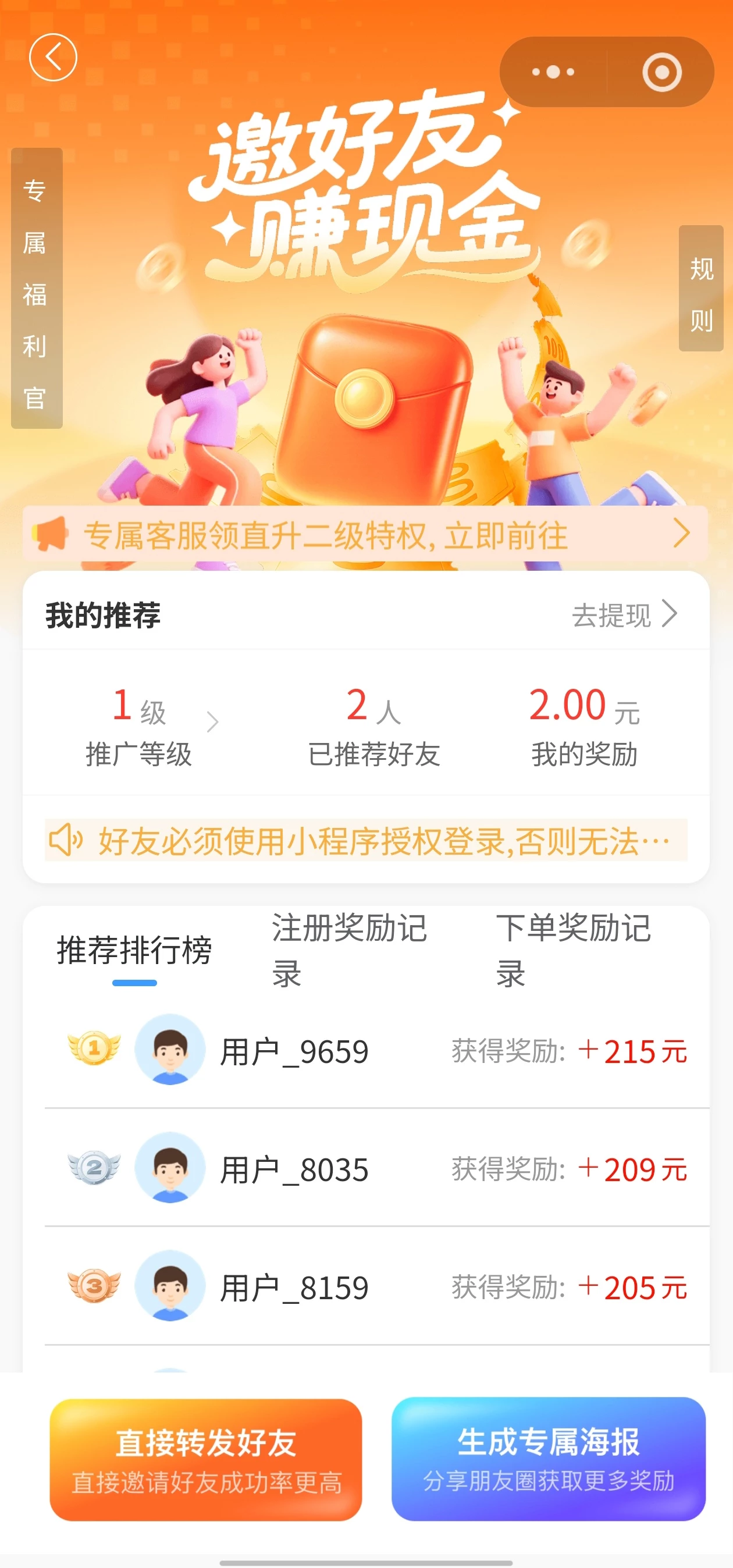The width and height of the screenshot is (733, 1568).
Task: Open the announcement banner via its right chevron
Action: (x=681, y=535)
